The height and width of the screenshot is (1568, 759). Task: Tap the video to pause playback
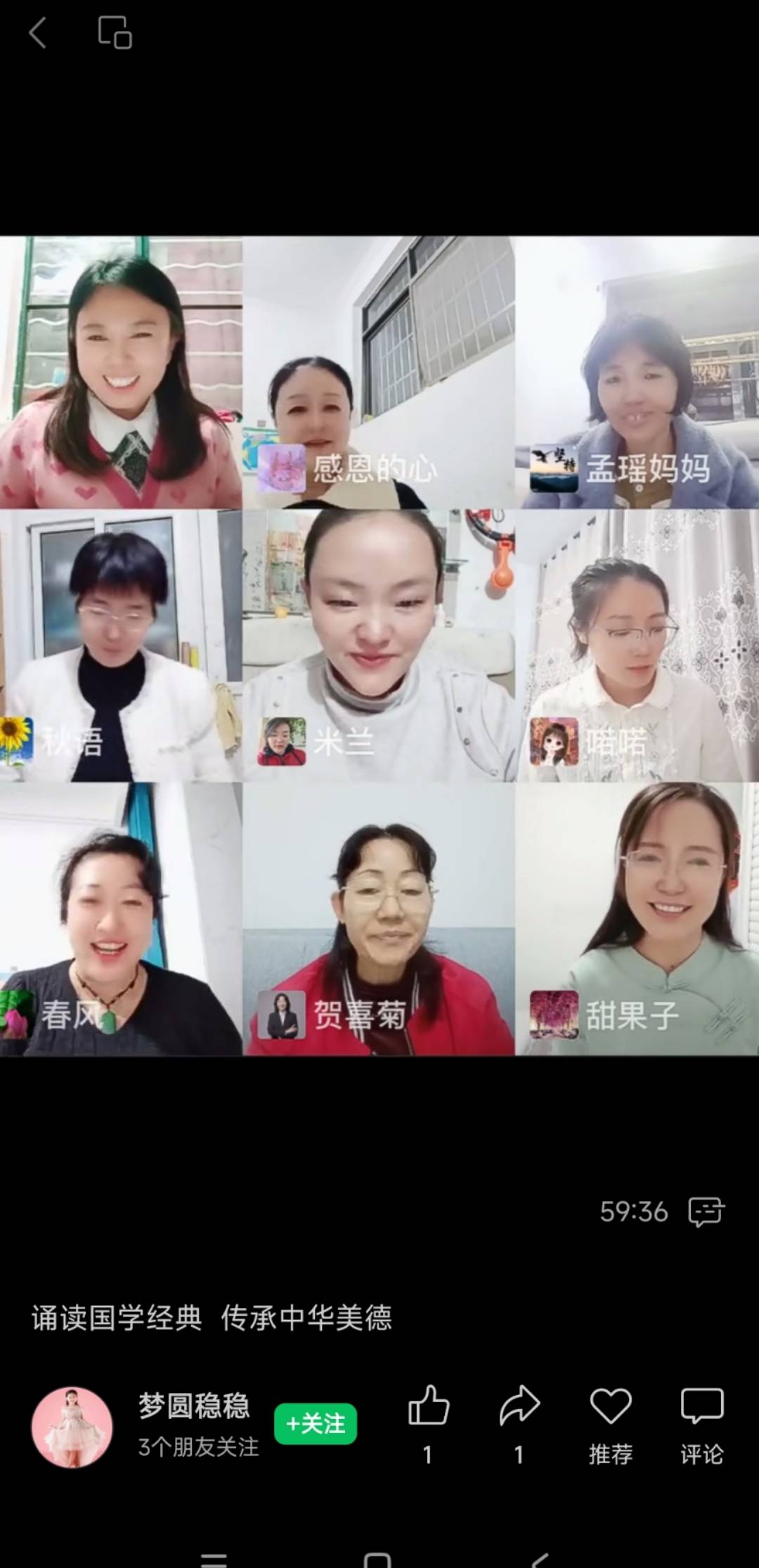(379, 645)
